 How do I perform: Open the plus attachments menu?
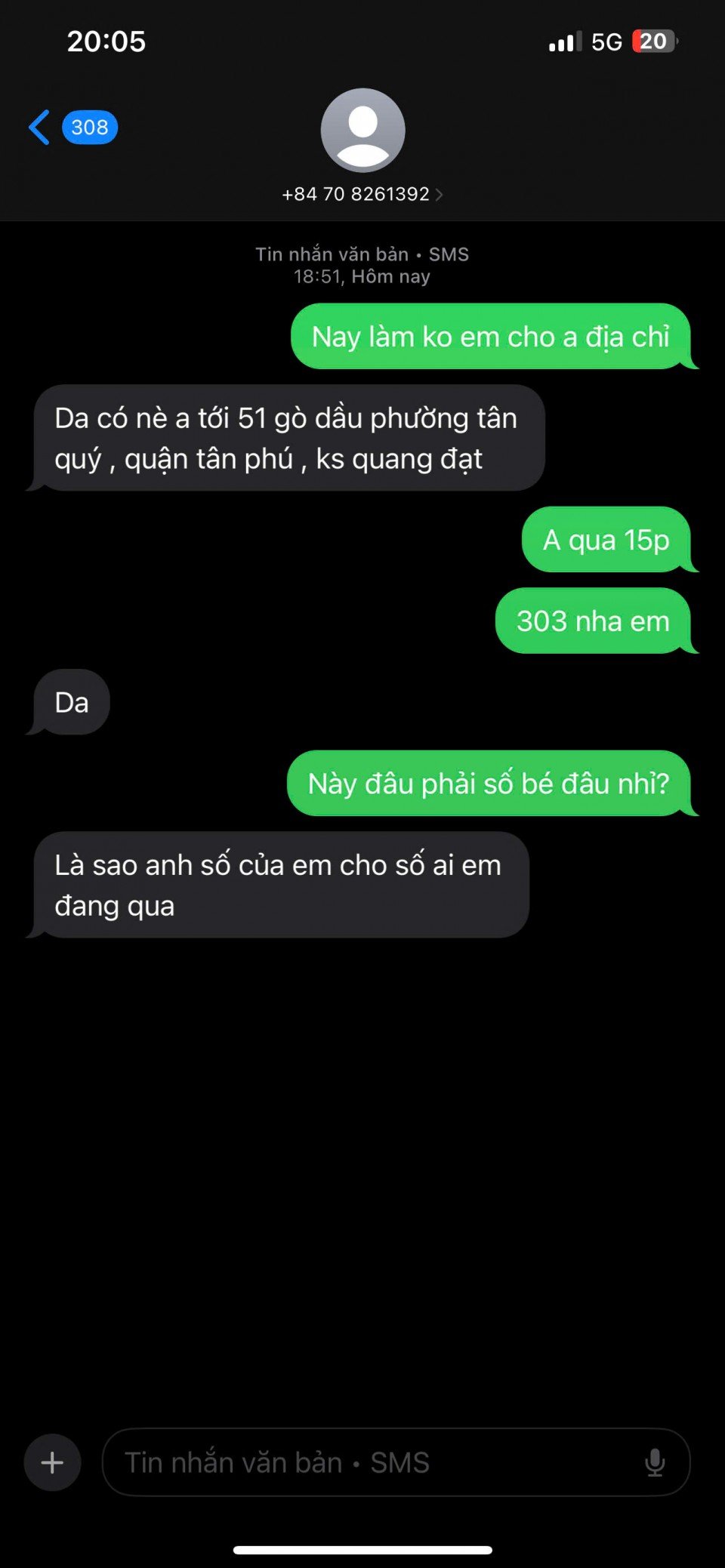52,1462
